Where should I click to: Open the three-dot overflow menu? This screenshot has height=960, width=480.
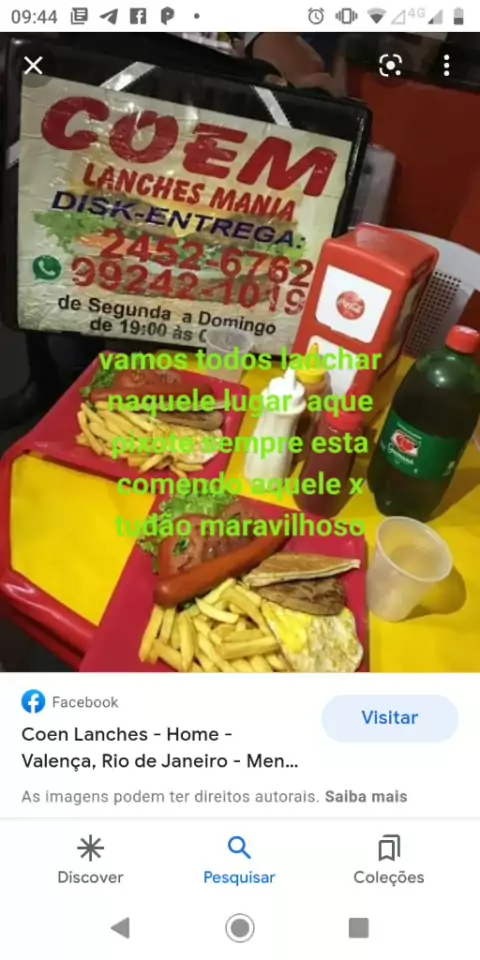(446, 65)
